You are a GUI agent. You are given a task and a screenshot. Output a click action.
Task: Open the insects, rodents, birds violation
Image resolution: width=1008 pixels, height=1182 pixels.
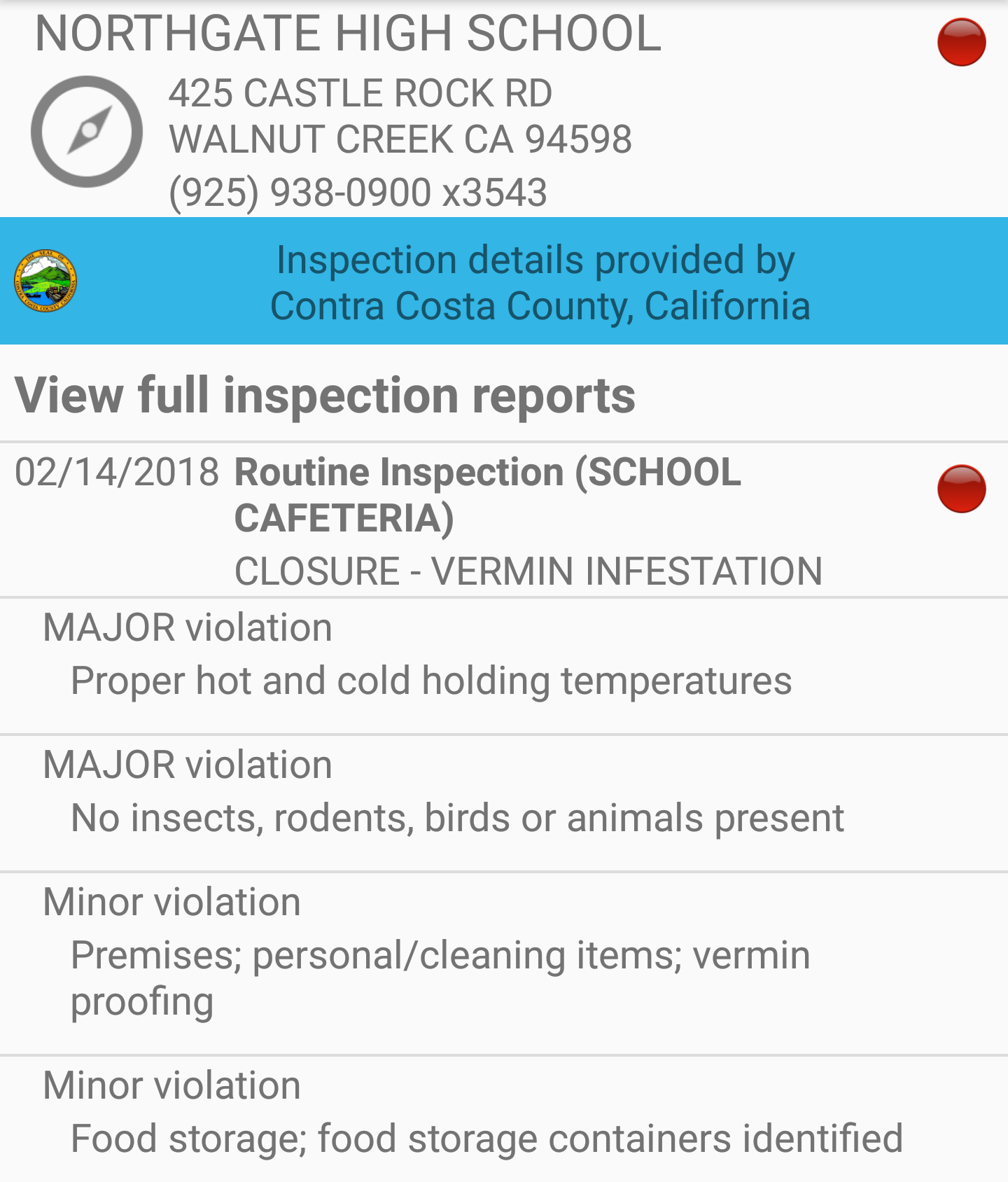pyautogui.click(x=456, y=802)
